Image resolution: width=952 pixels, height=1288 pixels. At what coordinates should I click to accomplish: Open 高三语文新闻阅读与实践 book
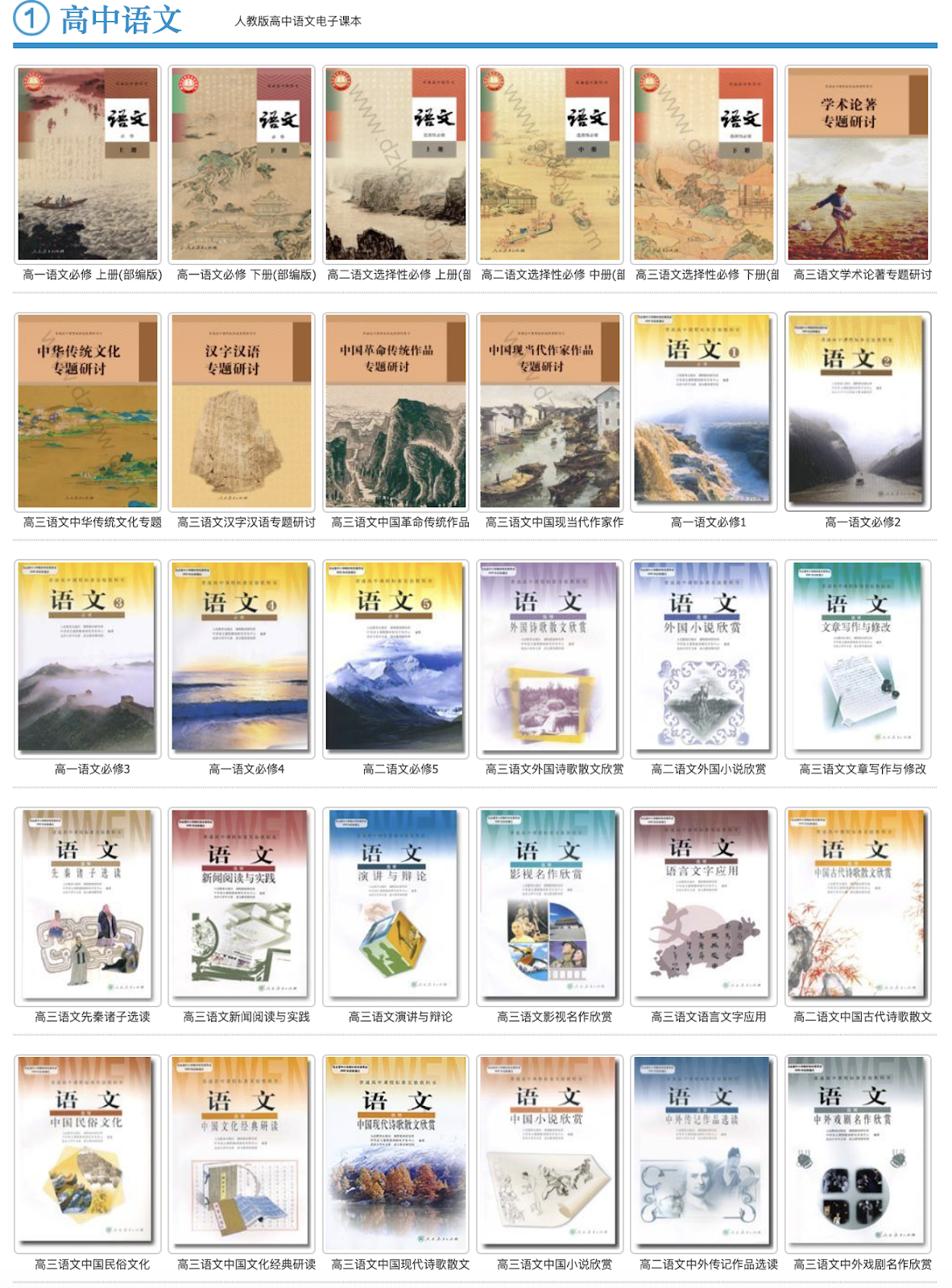tap(242, 906)
